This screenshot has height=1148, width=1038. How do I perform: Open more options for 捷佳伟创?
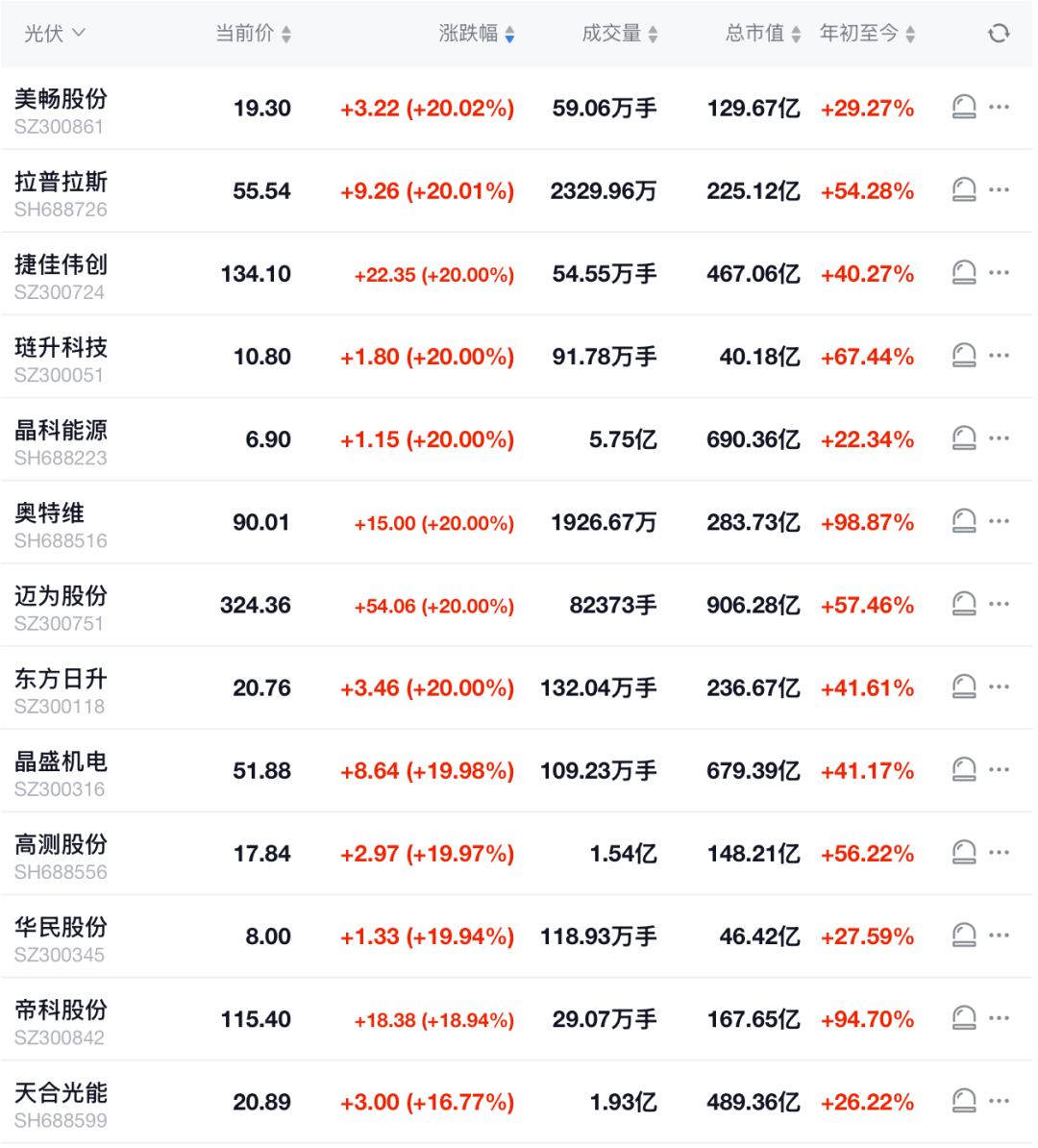click(x=1000, y=273)
